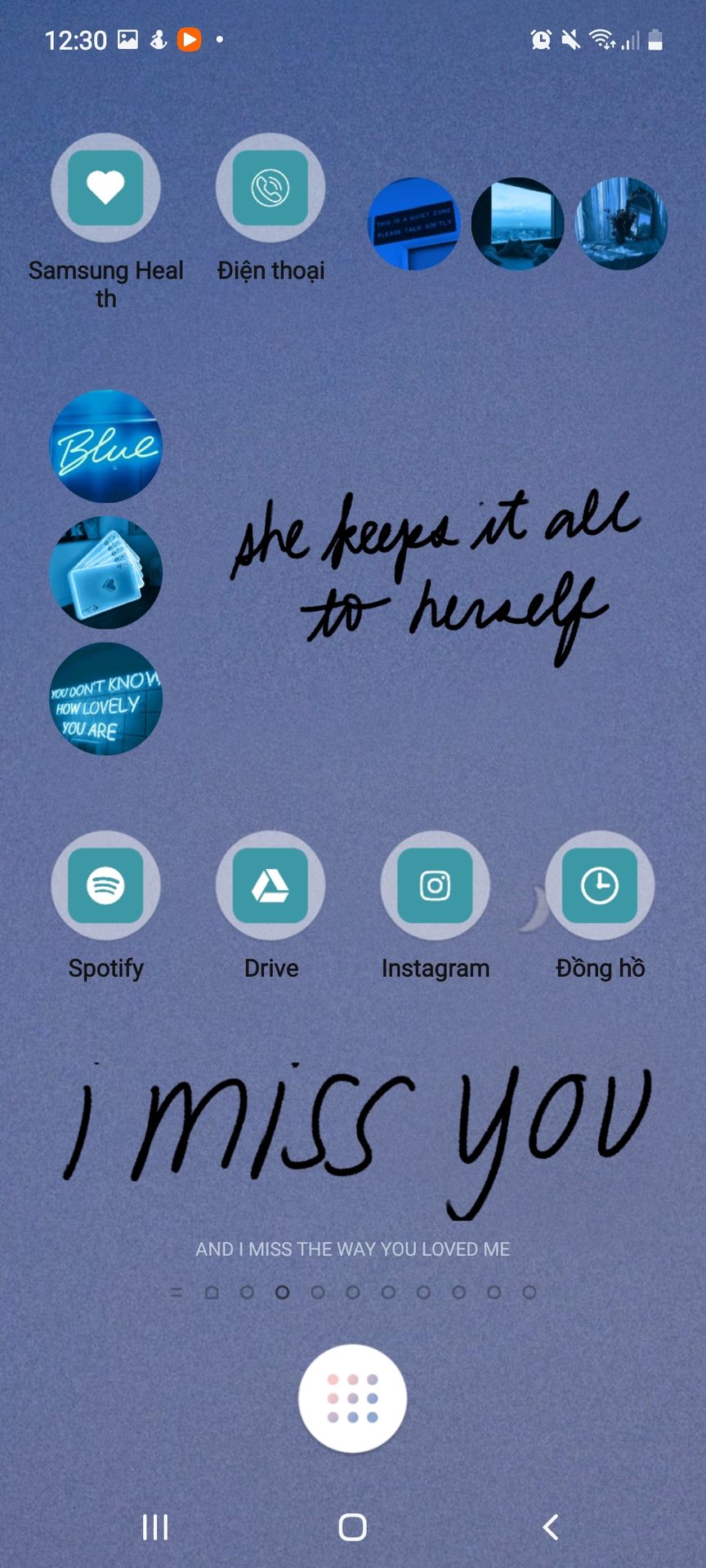This screenshot has height=1568, width=706.
Task: Open Spotify from the home screen
Action: point(105,886)
